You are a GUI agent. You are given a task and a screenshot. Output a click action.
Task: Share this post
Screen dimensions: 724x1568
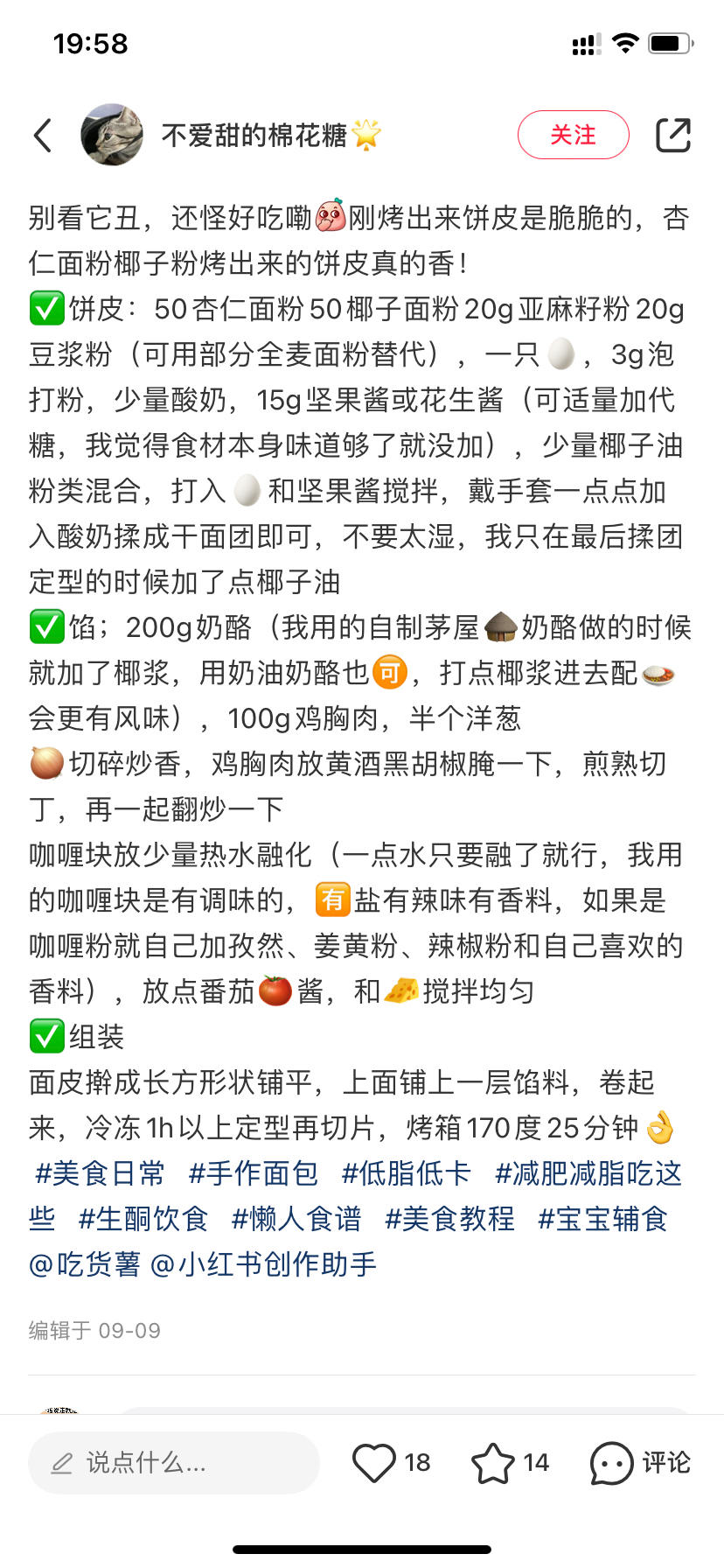673,135
